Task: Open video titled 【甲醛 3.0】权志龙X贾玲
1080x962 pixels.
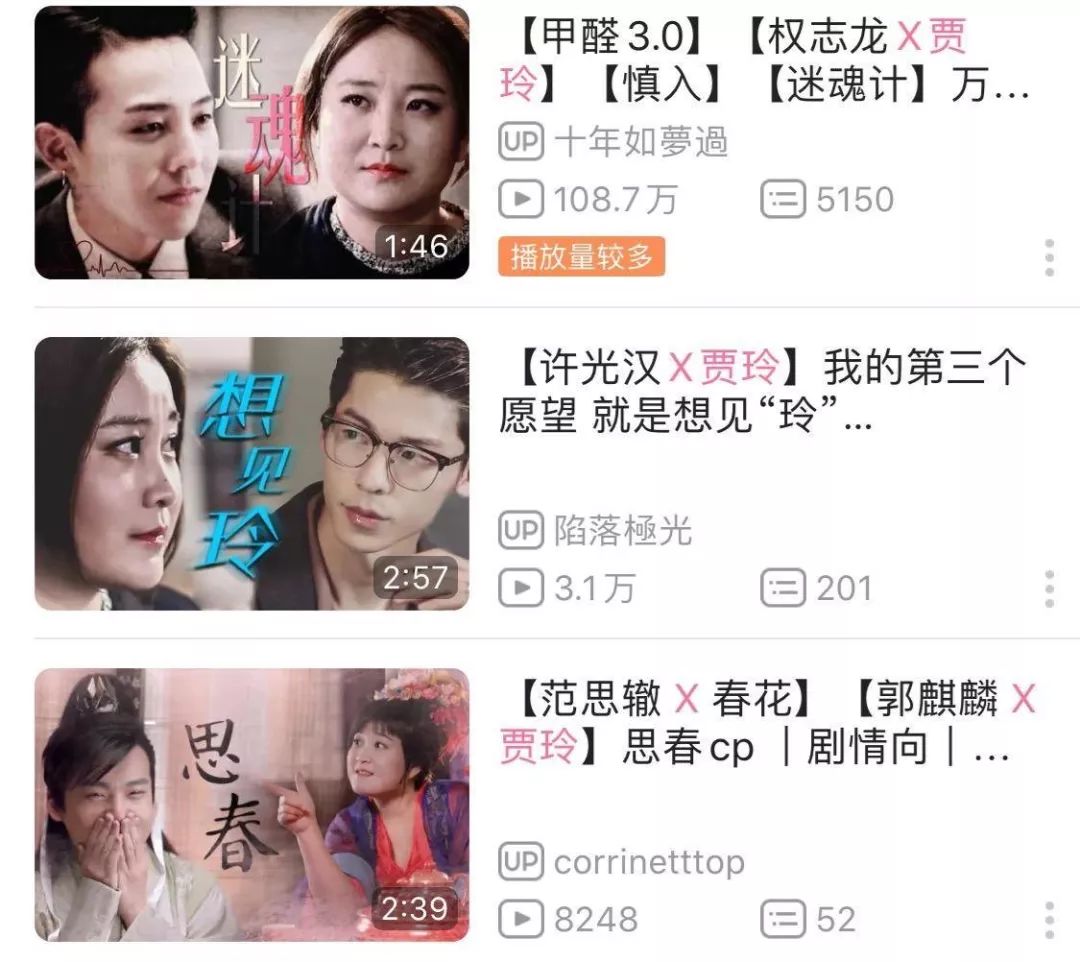Action: pos(765,62)
